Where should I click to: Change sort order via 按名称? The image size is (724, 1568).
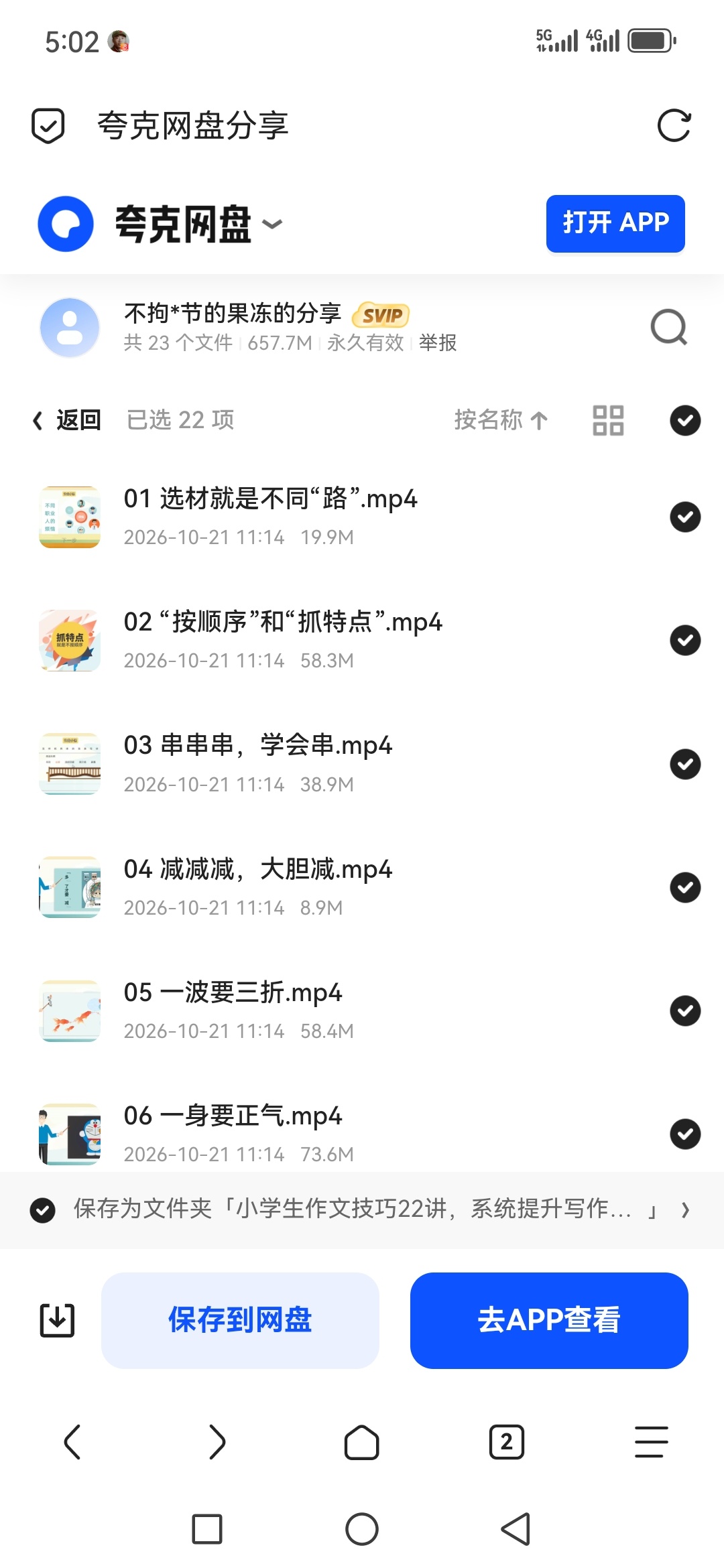click(501, 420)
